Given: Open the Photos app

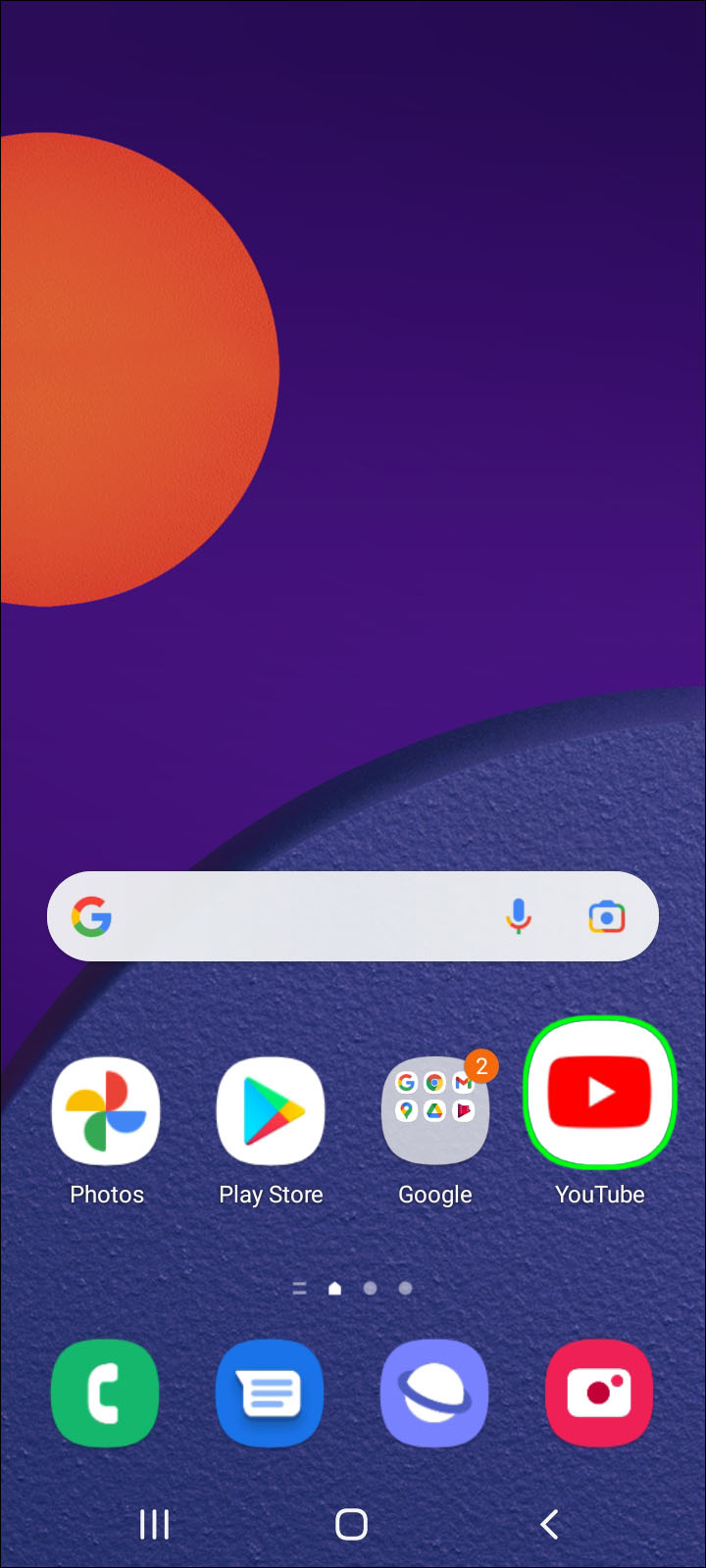Looking at the screenshot, I should [x=106, y=1110].
